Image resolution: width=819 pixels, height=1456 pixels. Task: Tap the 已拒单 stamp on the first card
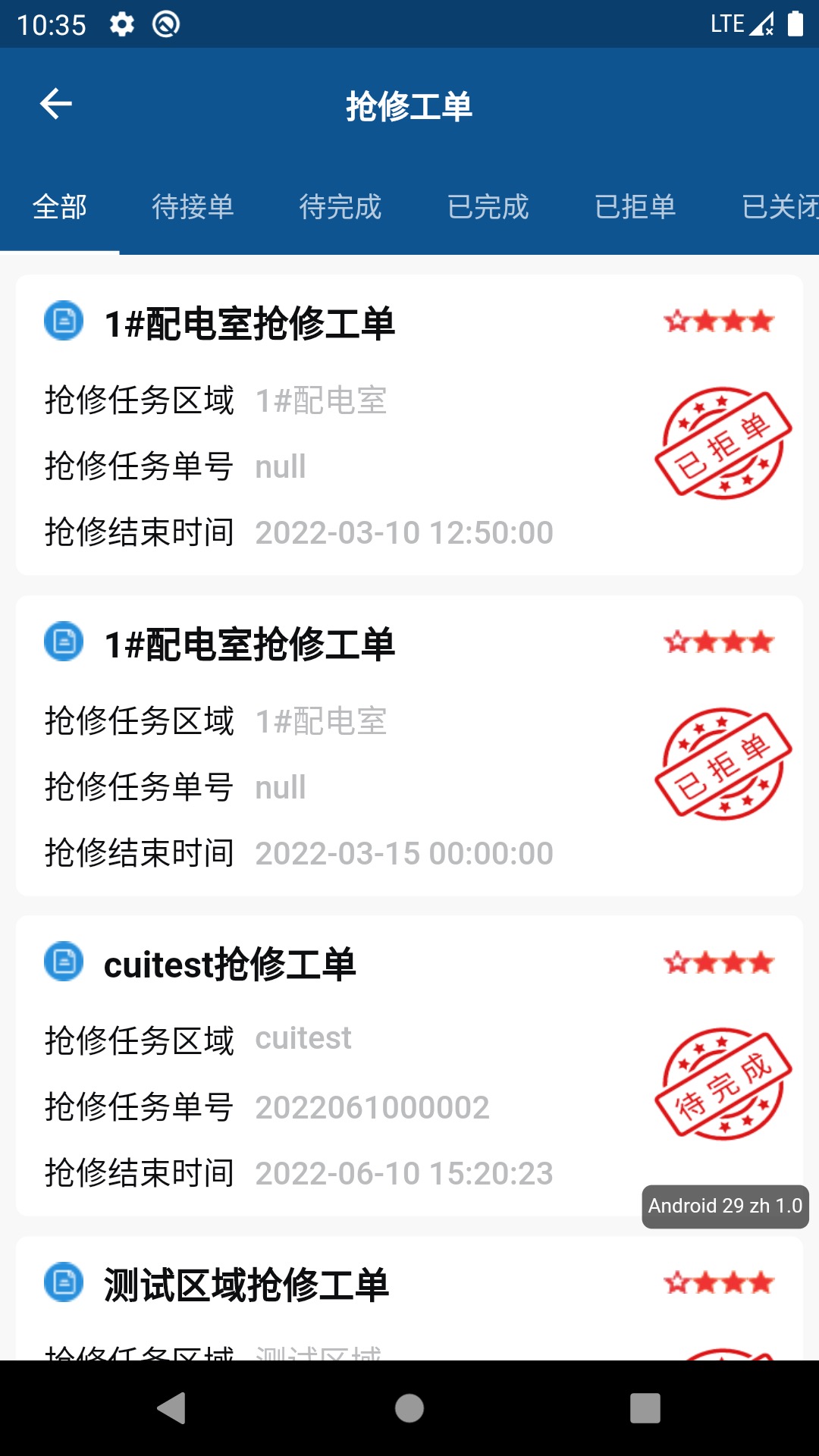pyautogui.click(x=723, y=446)
